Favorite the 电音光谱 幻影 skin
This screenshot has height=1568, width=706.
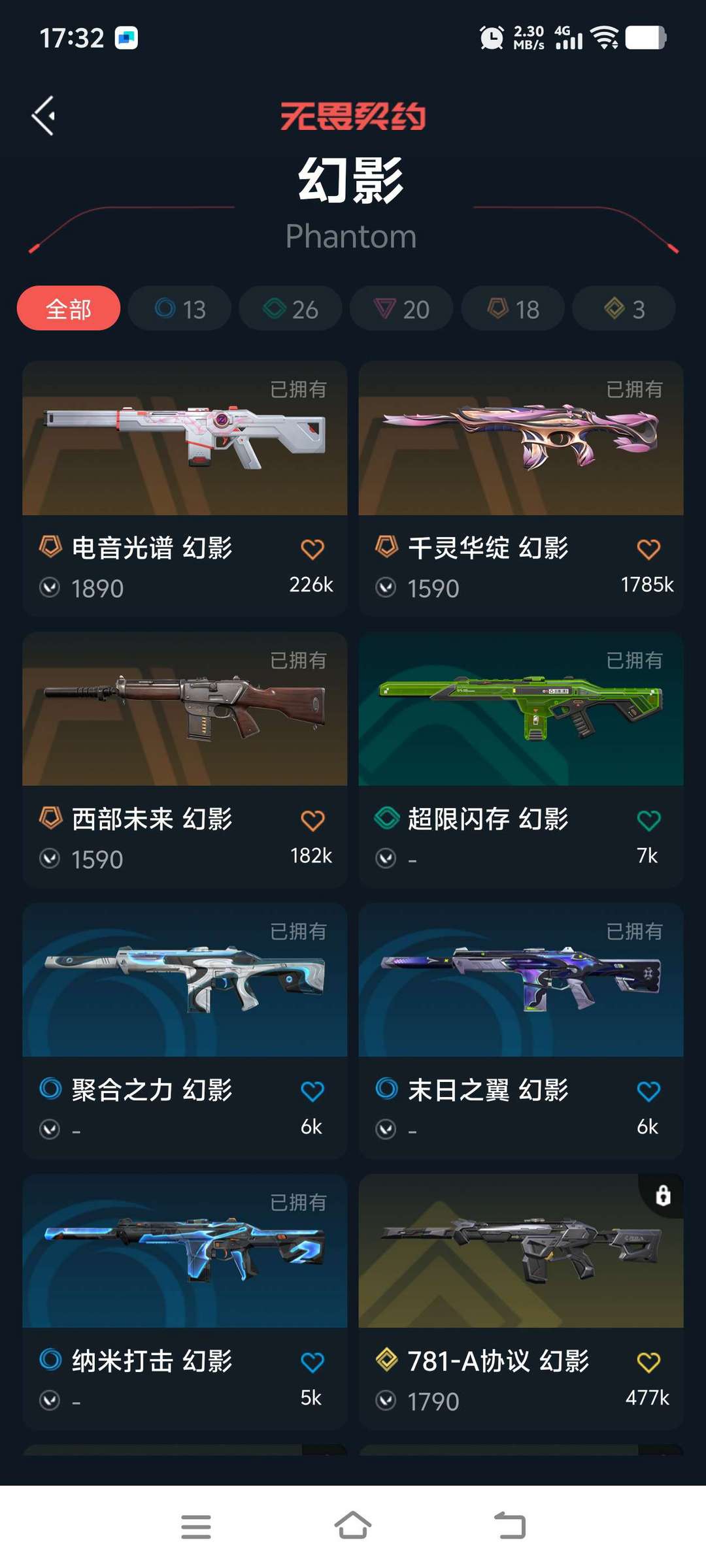click(313, 549)
